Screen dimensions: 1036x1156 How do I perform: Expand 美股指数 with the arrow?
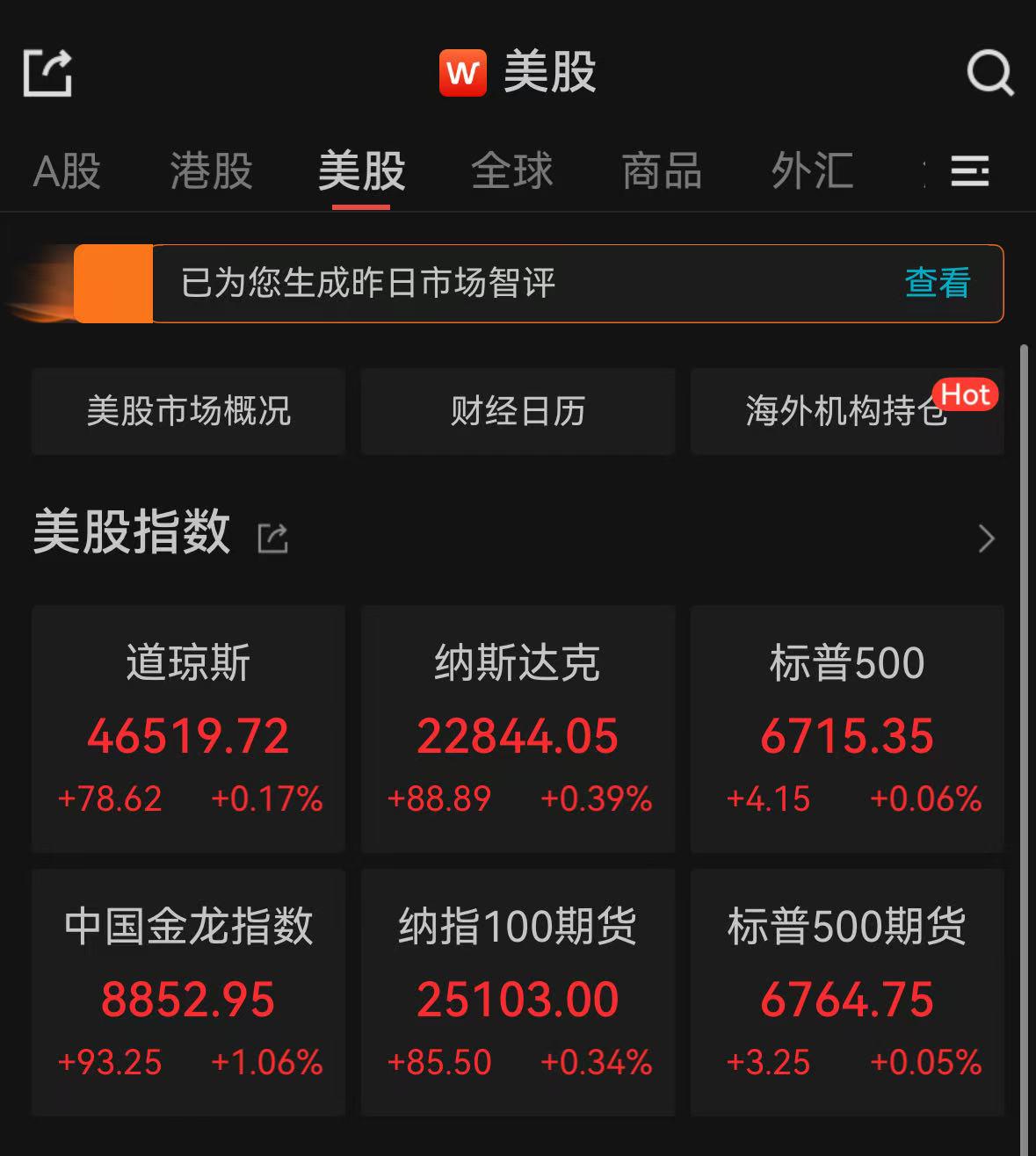click(986, 538)
